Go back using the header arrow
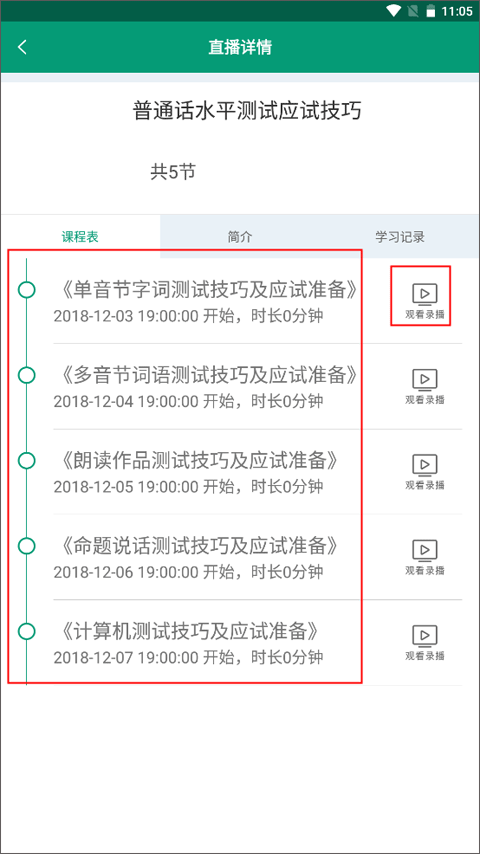This screenshot has width=480, height=854. (x=22, y=47)
